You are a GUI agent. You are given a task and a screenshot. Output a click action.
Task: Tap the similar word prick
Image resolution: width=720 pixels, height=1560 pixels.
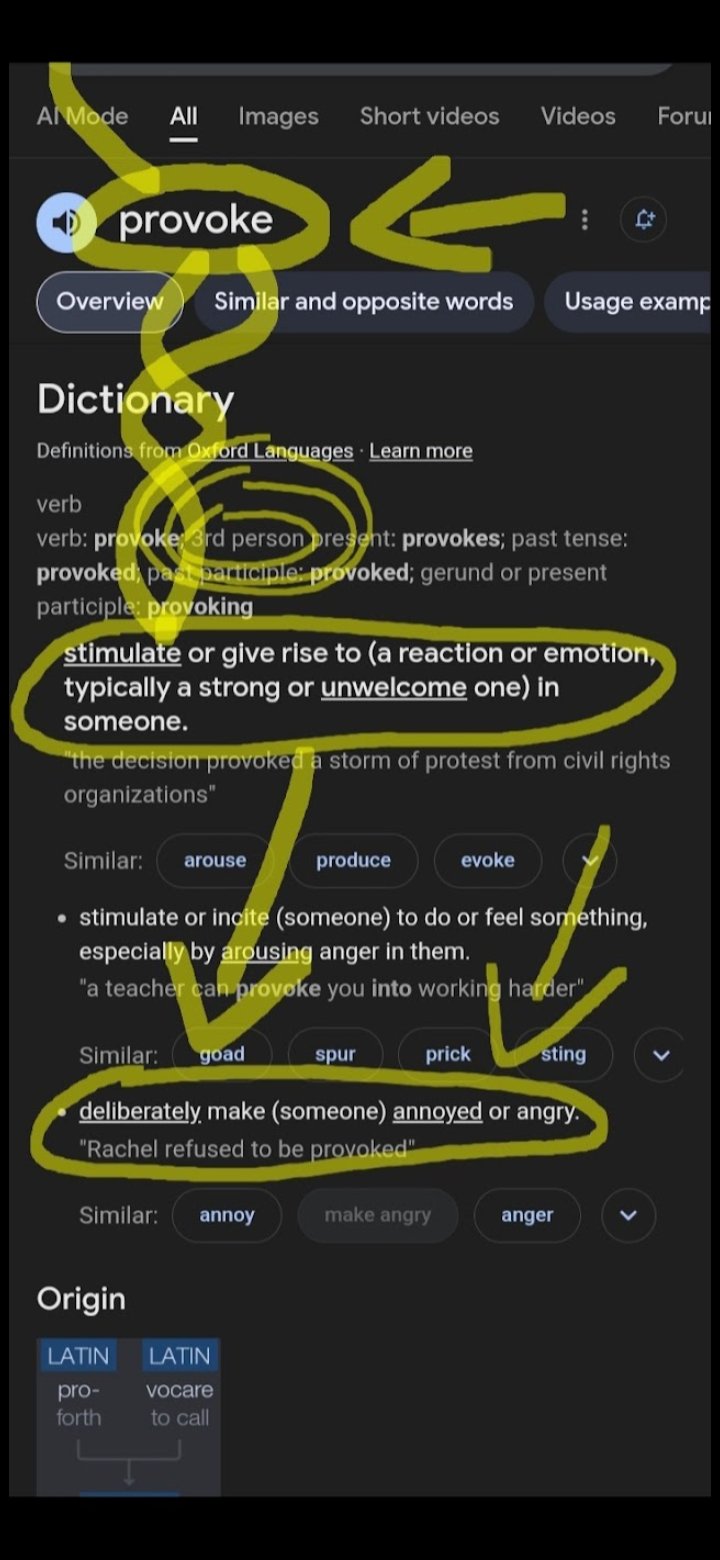[447, 1054]
